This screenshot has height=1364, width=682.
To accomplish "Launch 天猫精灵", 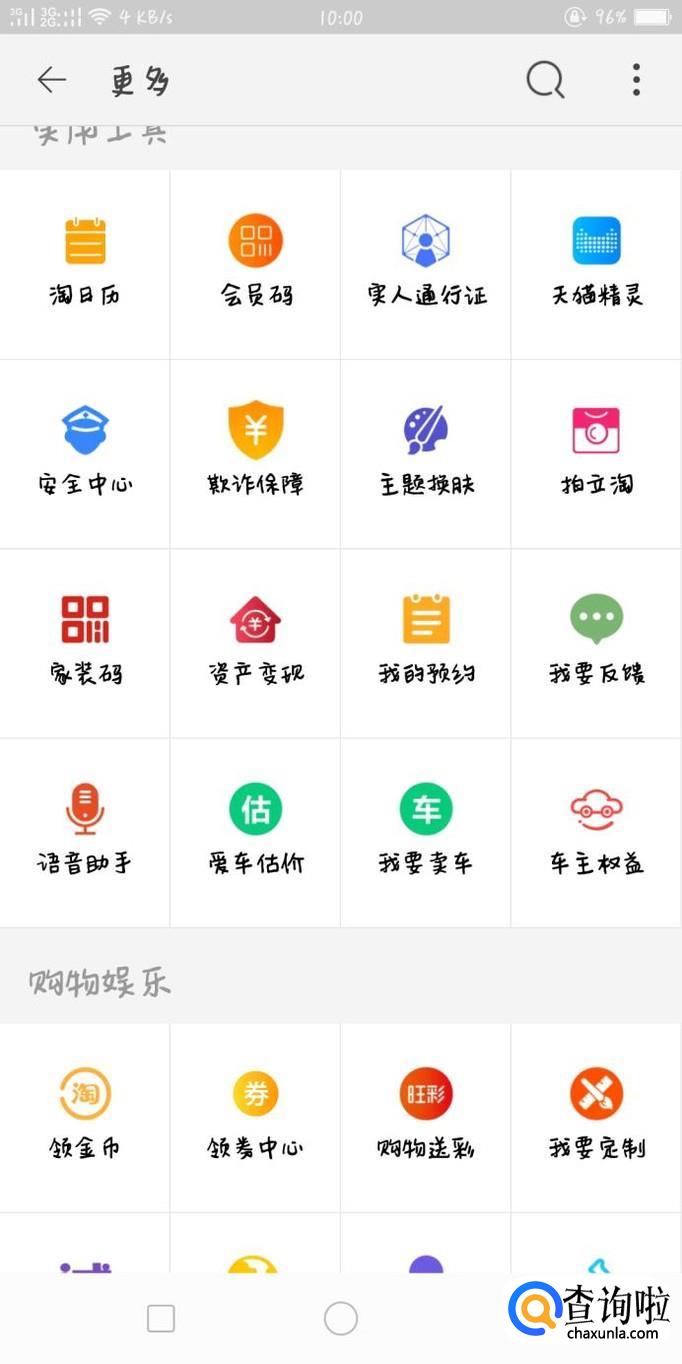I will coord(597,263).
